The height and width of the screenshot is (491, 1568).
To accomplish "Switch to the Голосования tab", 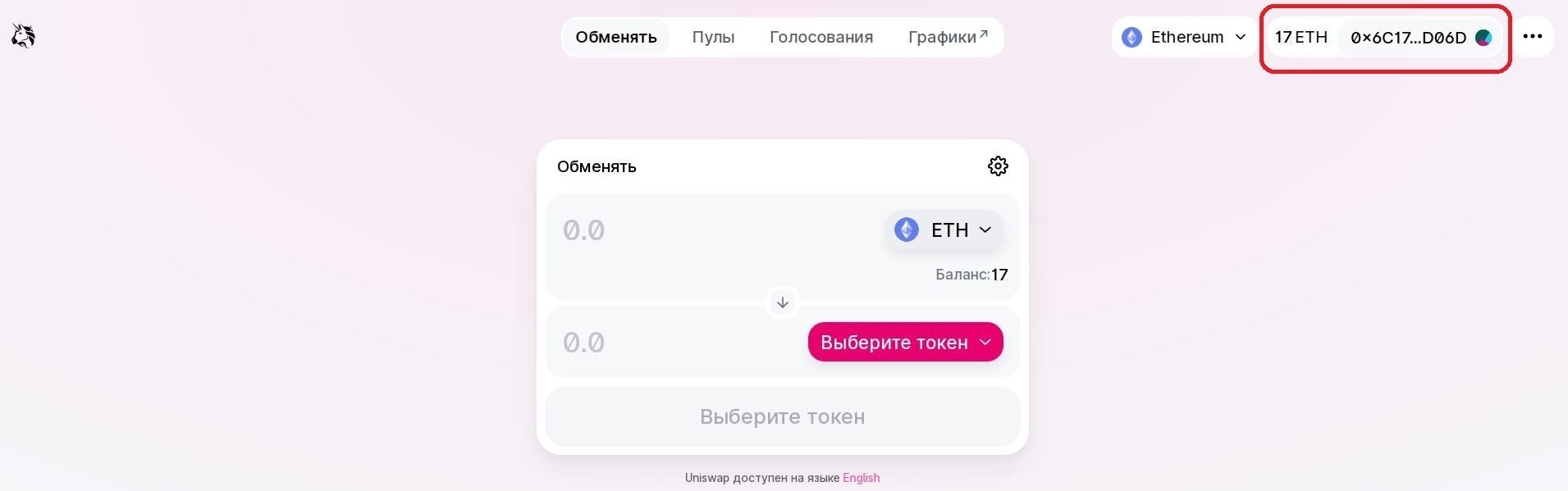I will click(821, 38).
